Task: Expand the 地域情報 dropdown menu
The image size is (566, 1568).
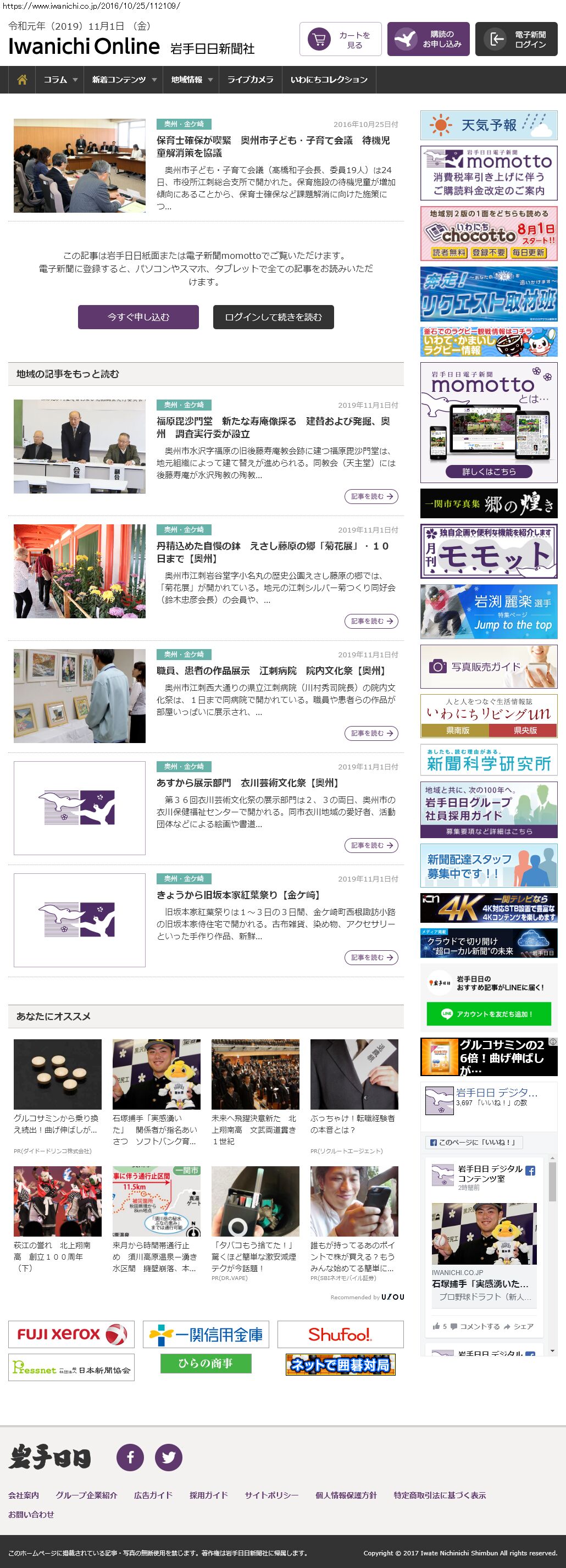Action: pos(191,80)
